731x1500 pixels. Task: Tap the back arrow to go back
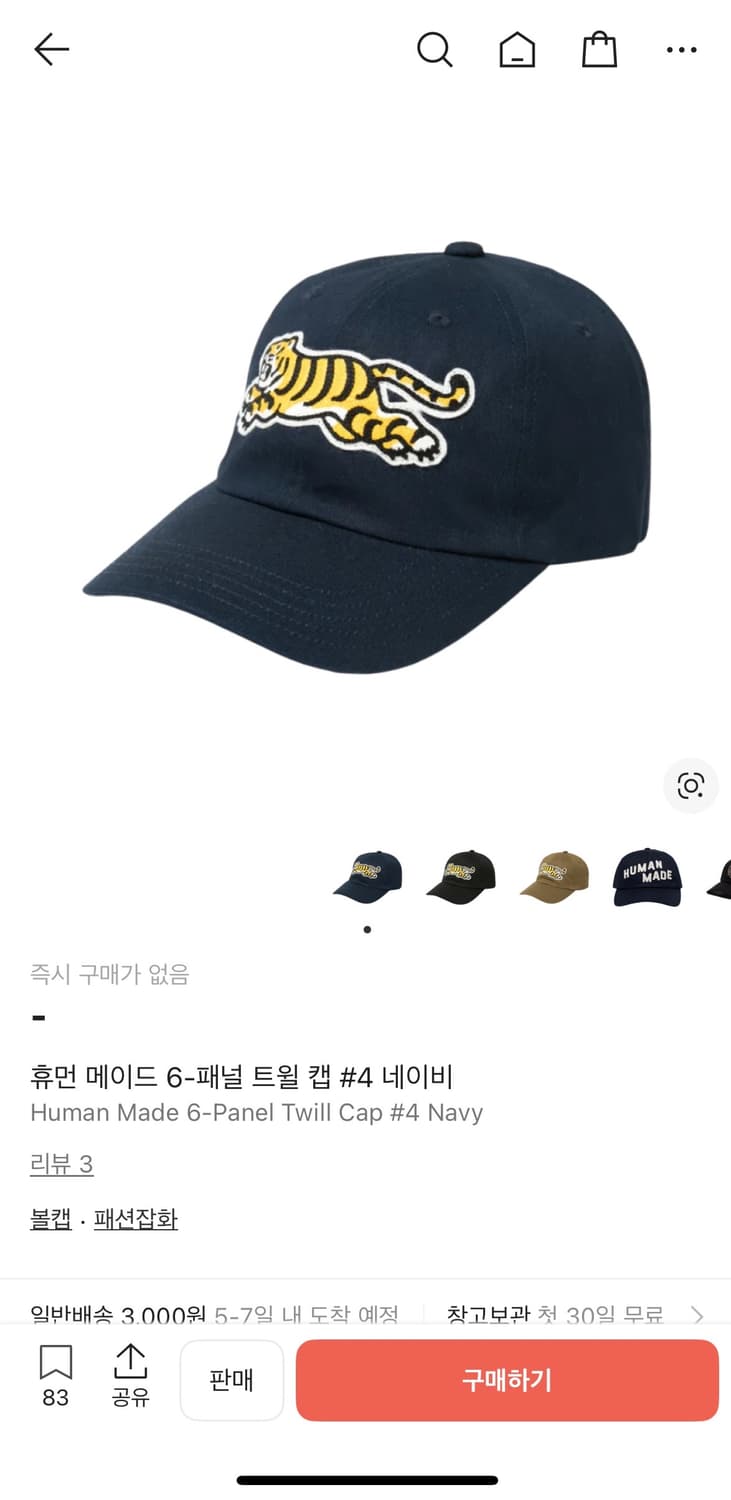(x=51, y=48)
